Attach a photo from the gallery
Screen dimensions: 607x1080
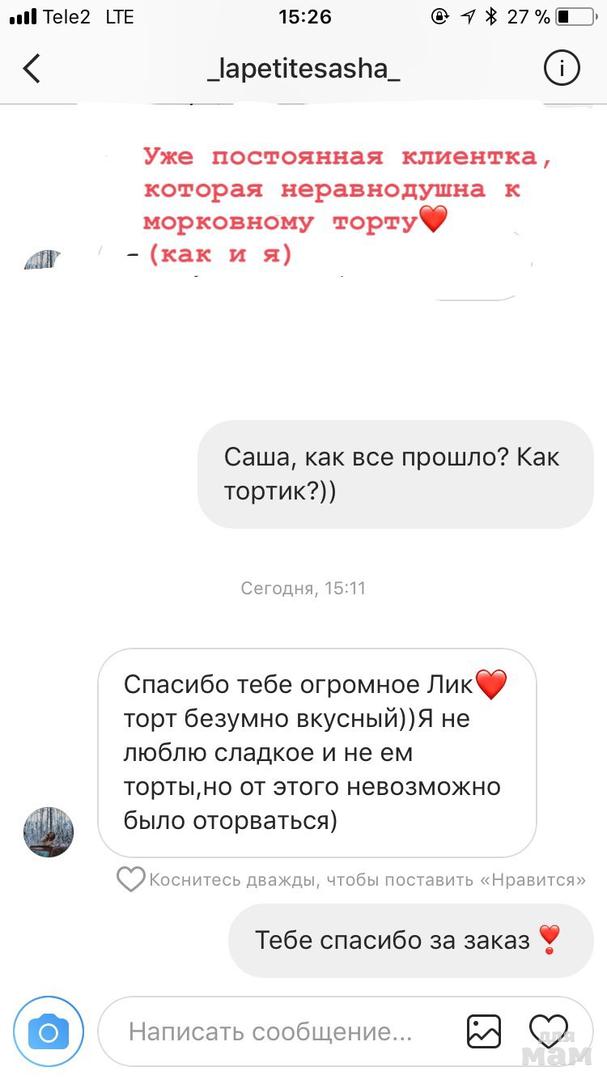(484, 1030)
